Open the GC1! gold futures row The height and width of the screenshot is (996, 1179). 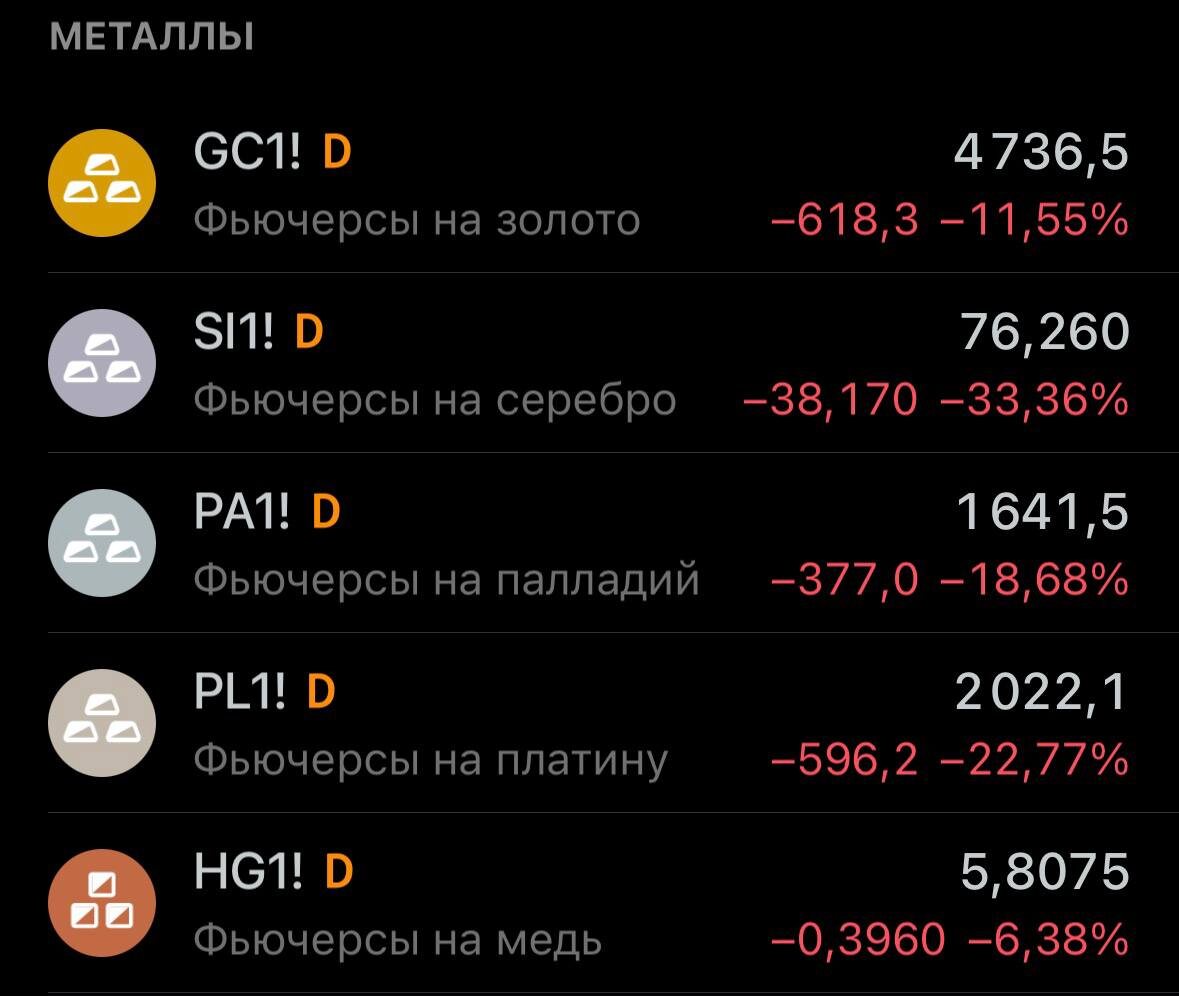click(x=589, y=184)
